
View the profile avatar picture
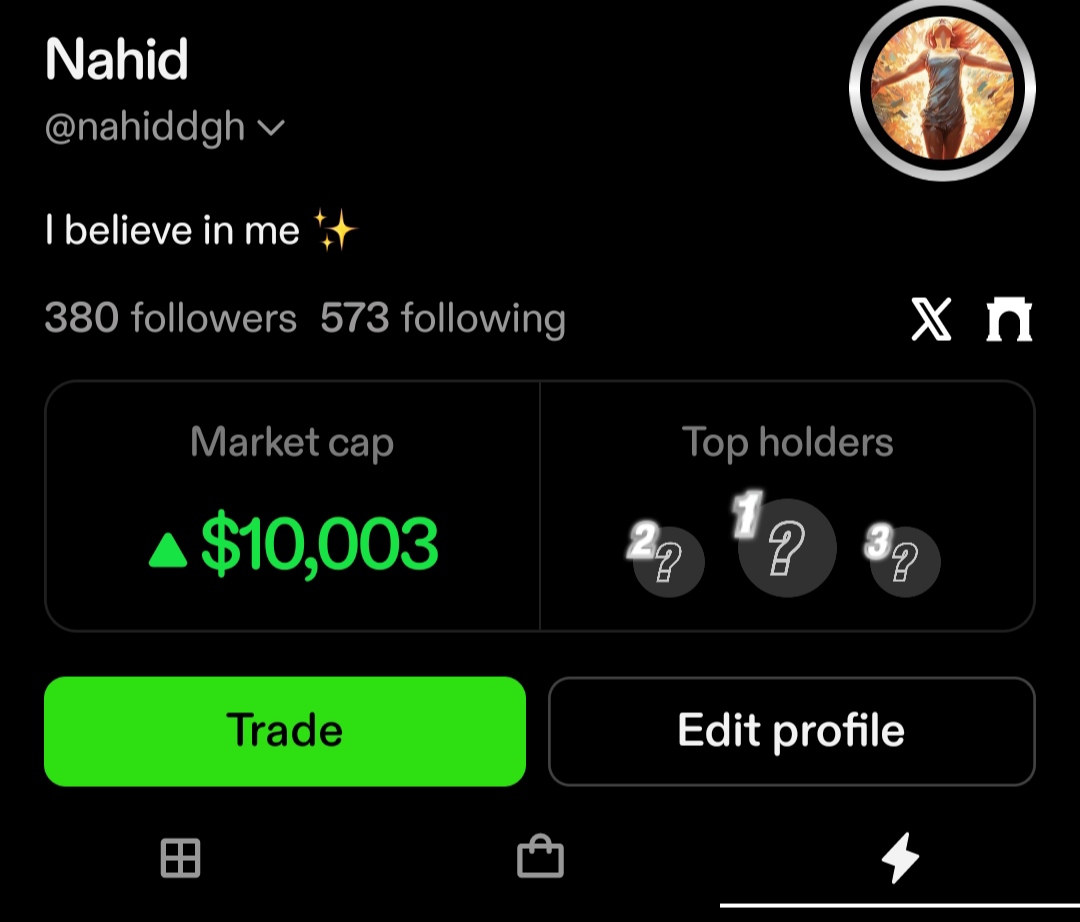(942, 88)
